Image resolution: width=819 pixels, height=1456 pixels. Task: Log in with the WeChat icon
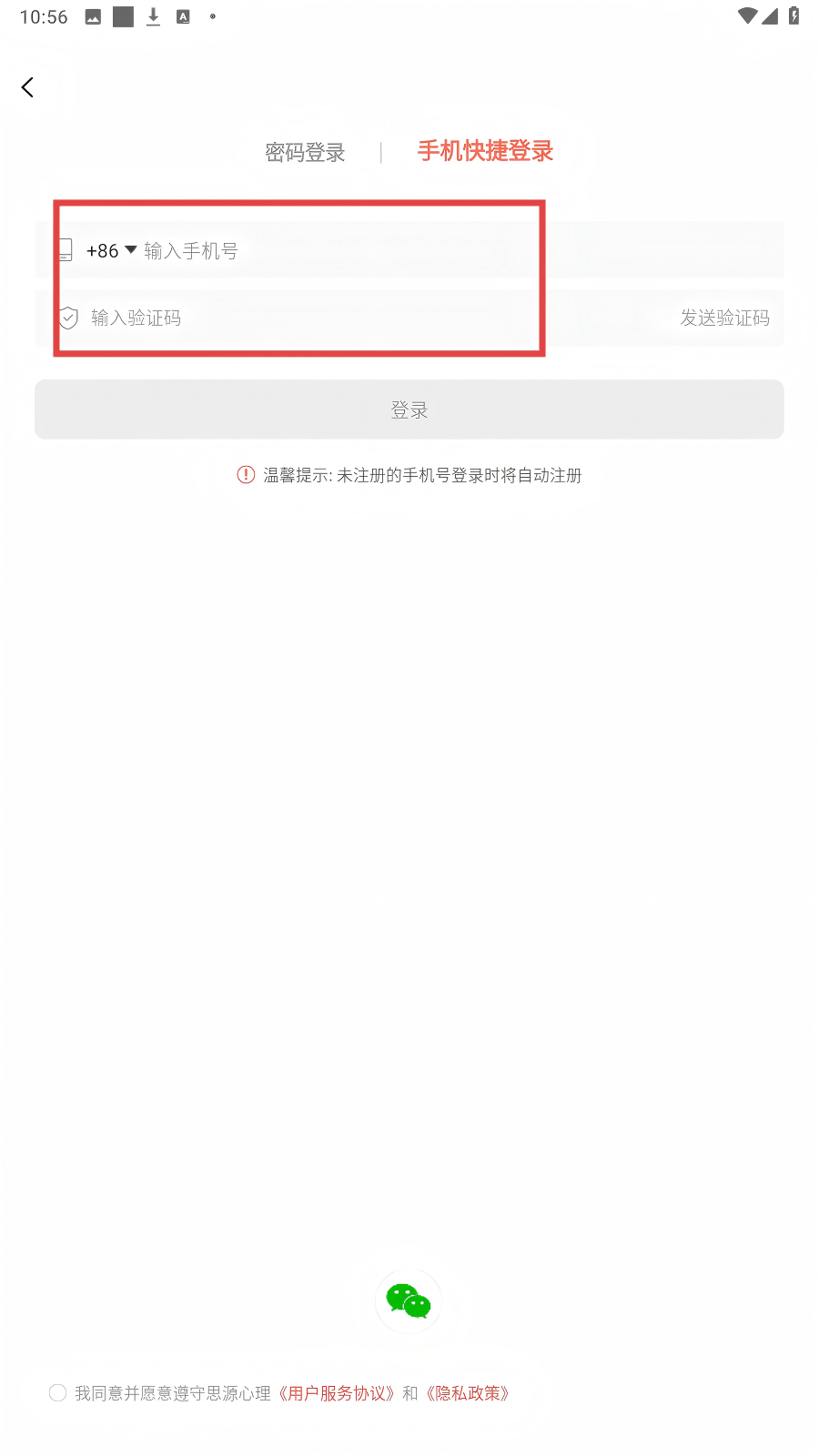coord(409,1301)
